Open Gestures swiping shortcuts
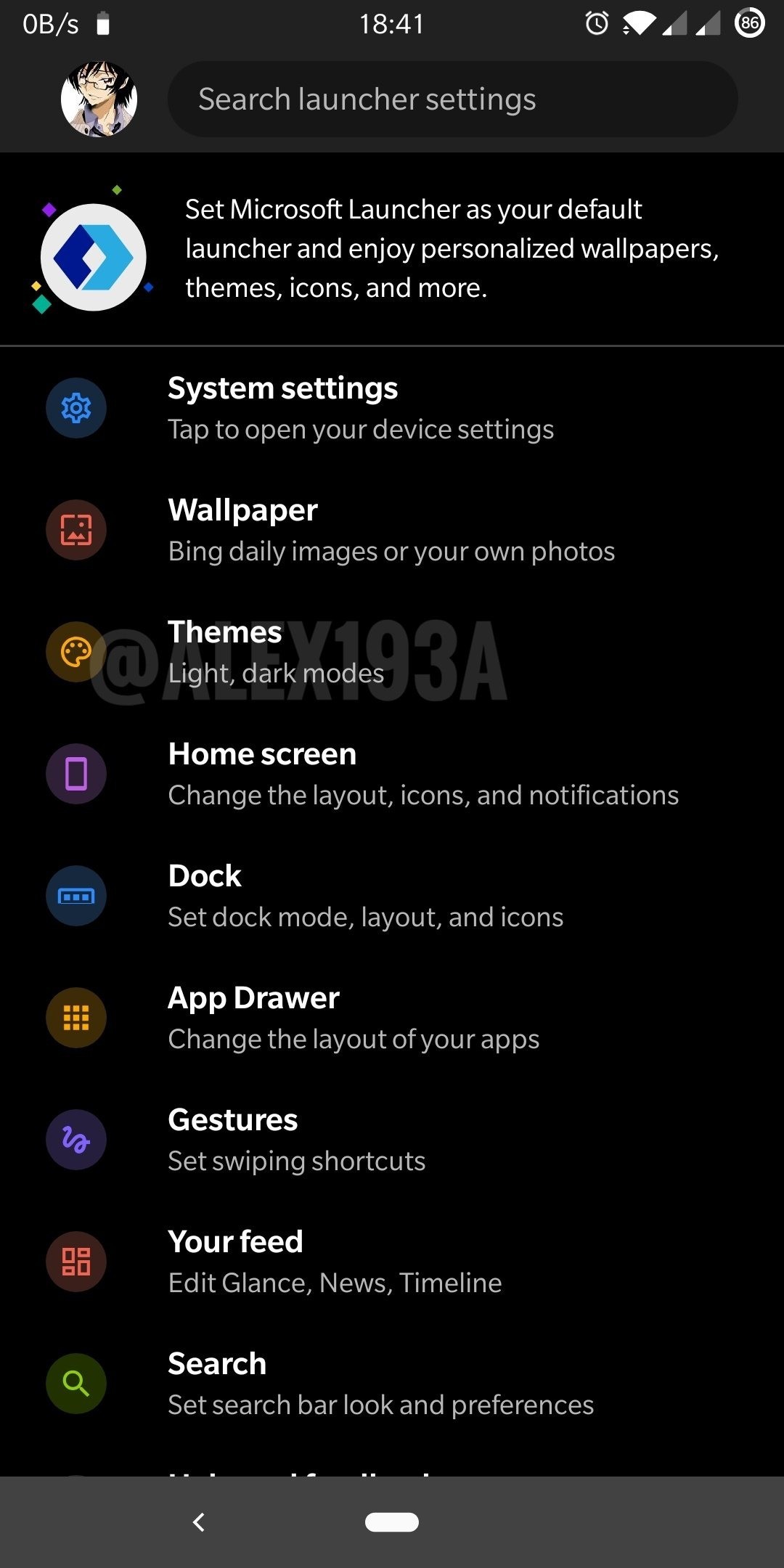Image resolution: width=784 pixels, height=1568 pixels. [392, 1140]
